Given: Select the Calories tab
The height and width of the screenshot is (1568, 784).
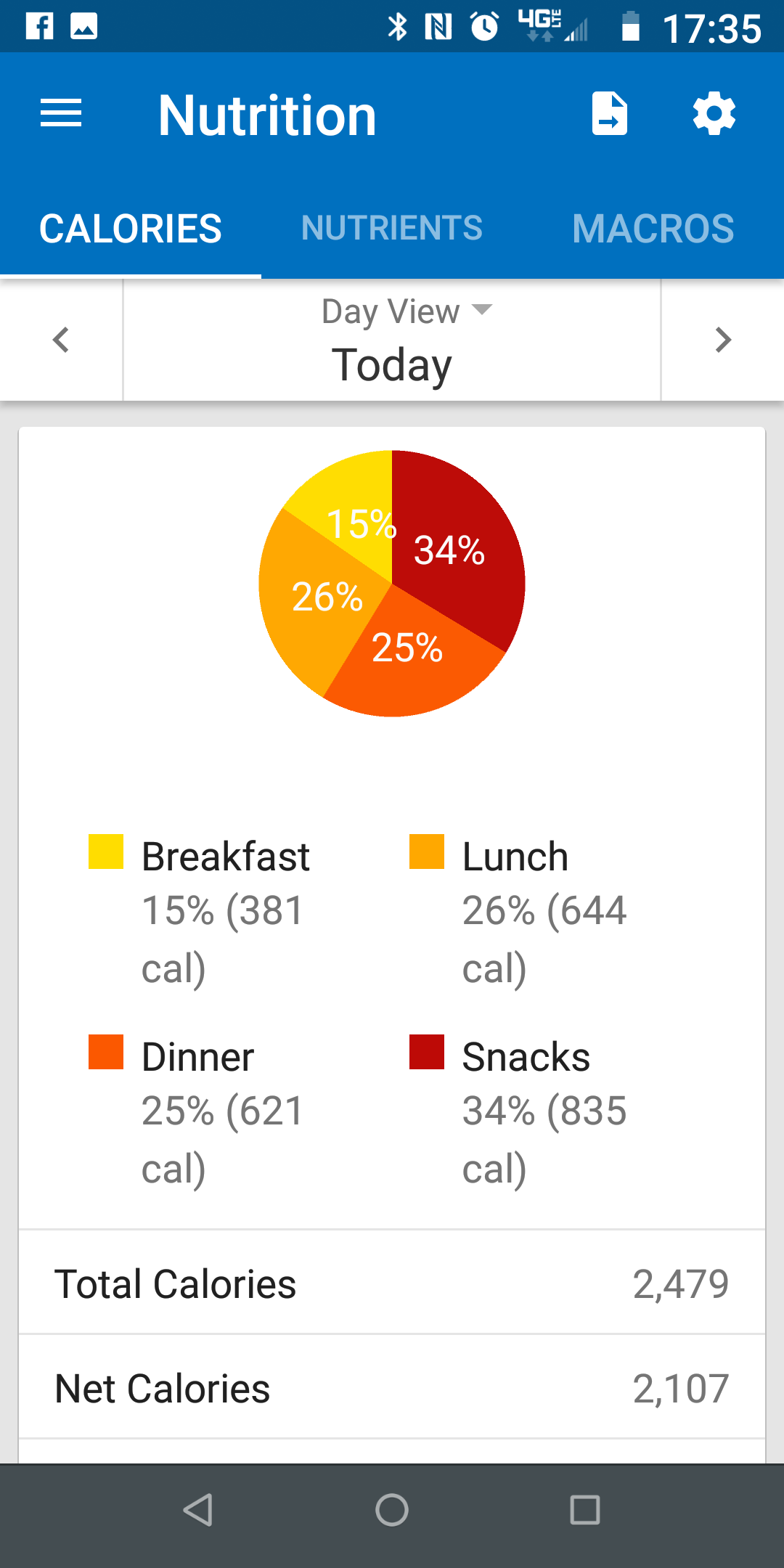Looking at the screenshot, I should tap(131, 228).
